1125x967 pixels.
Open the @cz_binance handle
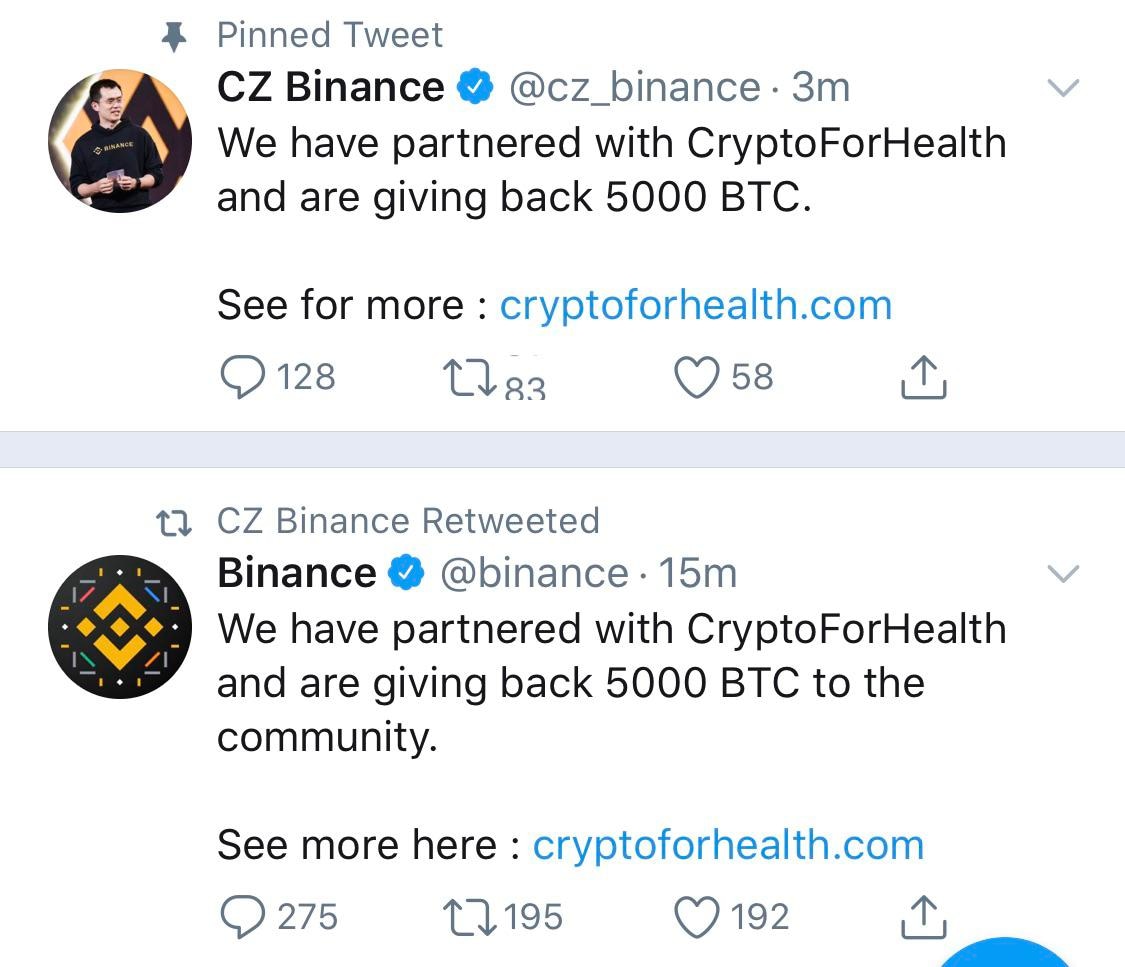tap(634, 88)
